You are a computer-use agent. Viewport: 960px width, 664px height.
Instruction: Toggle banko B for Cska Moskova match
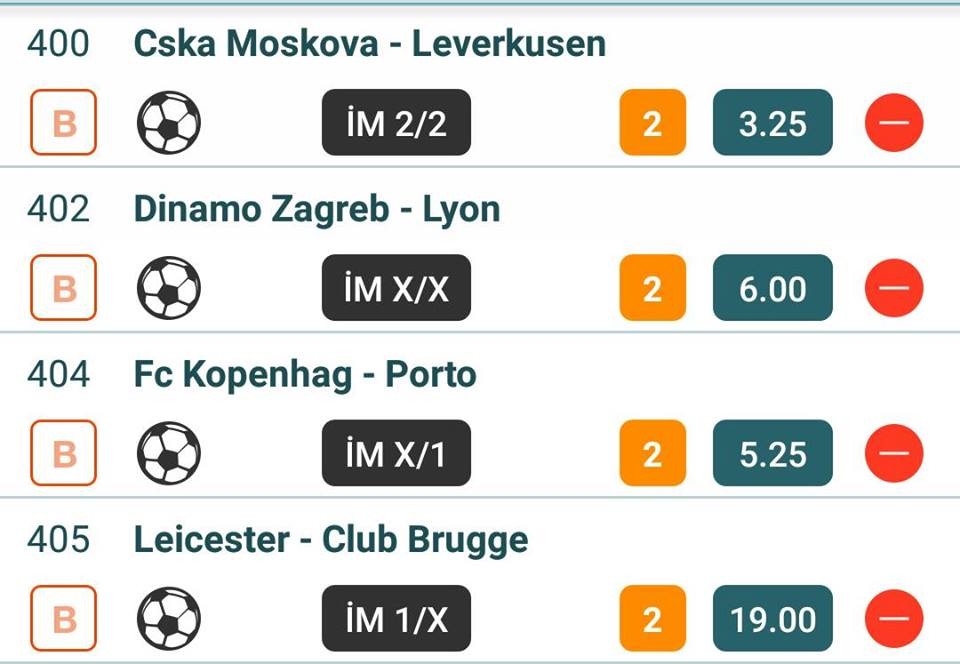tap(63, 123)
